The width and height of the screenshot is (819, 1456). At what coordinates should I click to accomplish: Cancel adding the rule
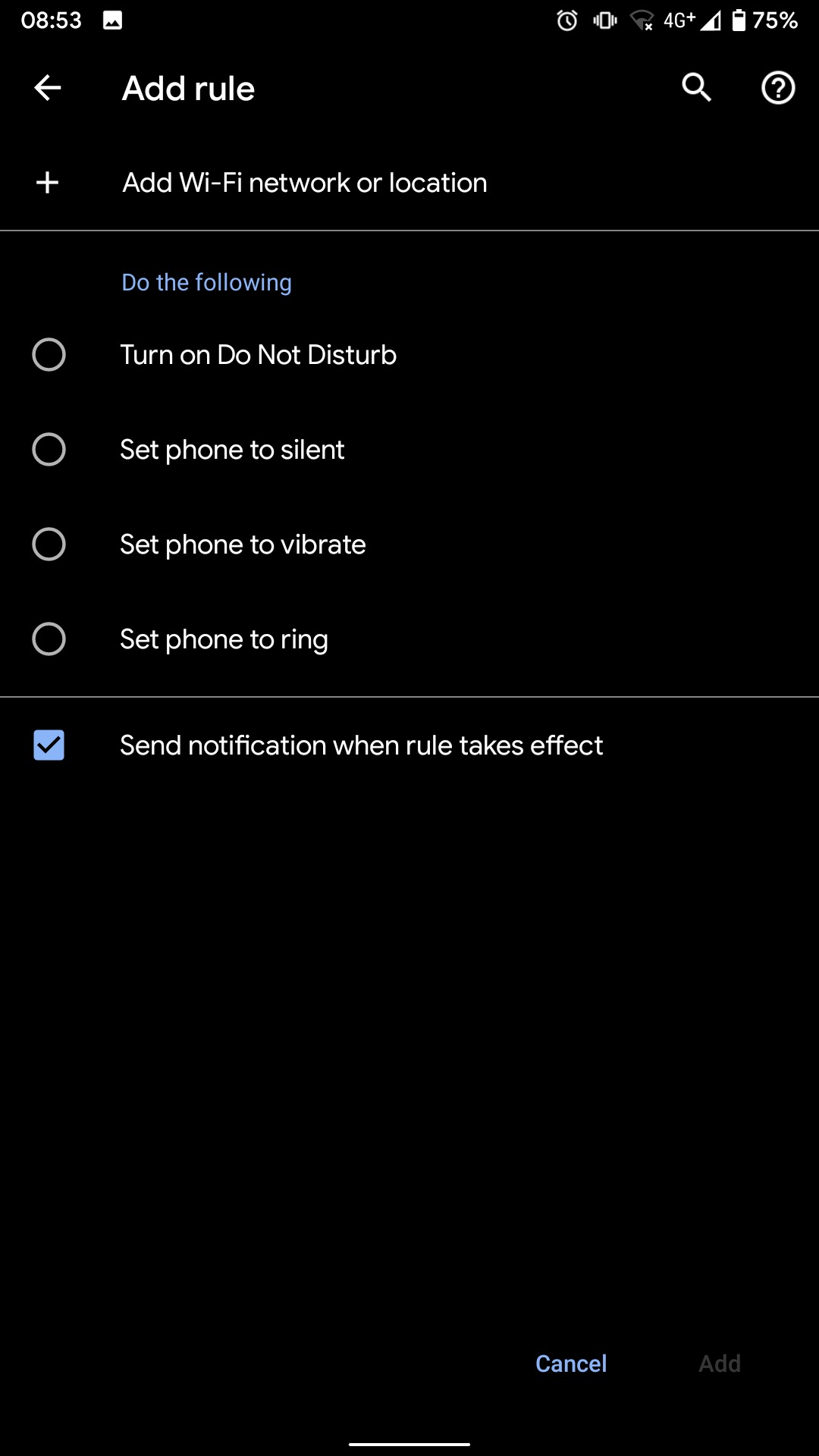point(571,1363)
